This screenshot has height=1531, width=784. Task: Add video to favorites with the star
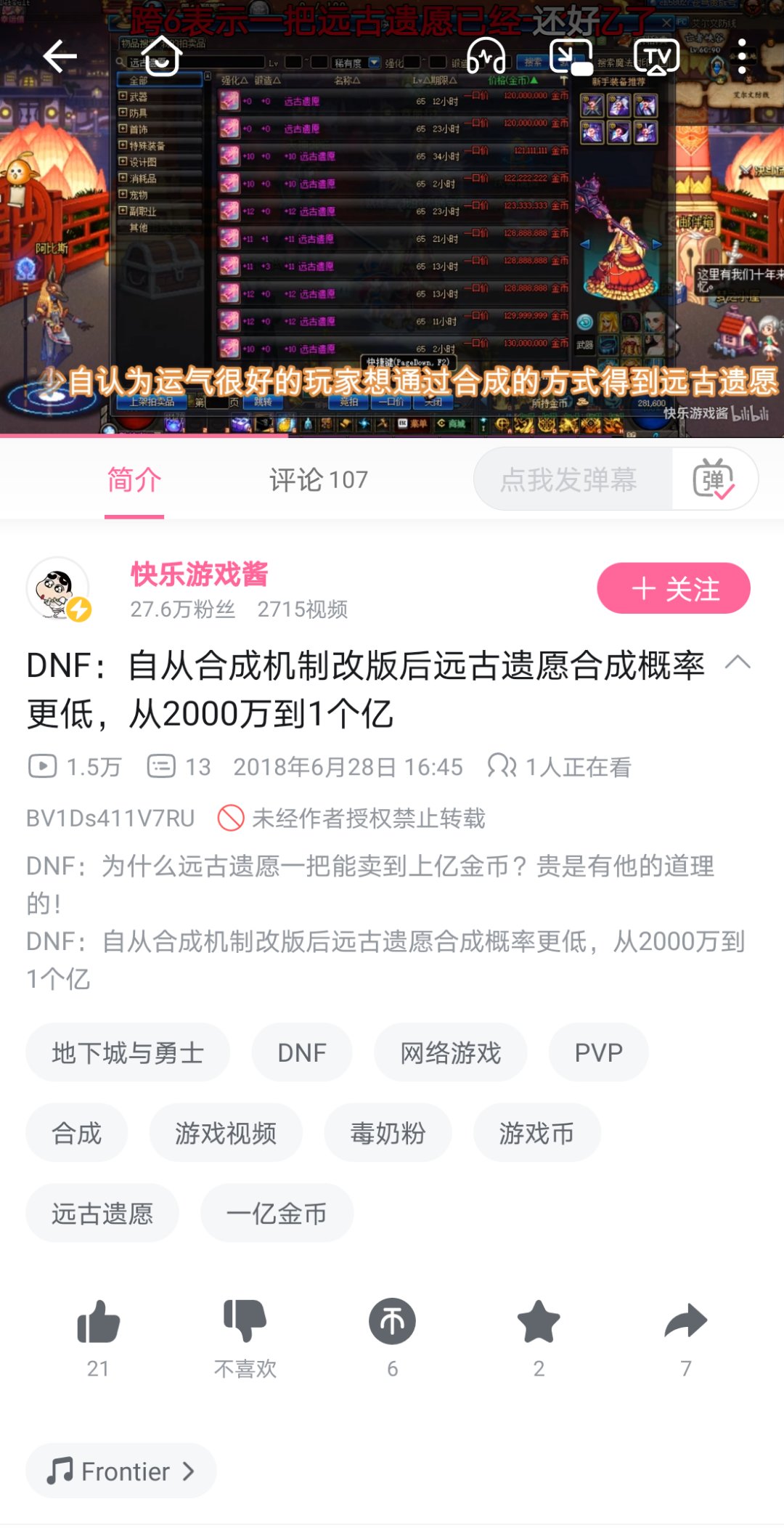click(x=539, y=1338)
